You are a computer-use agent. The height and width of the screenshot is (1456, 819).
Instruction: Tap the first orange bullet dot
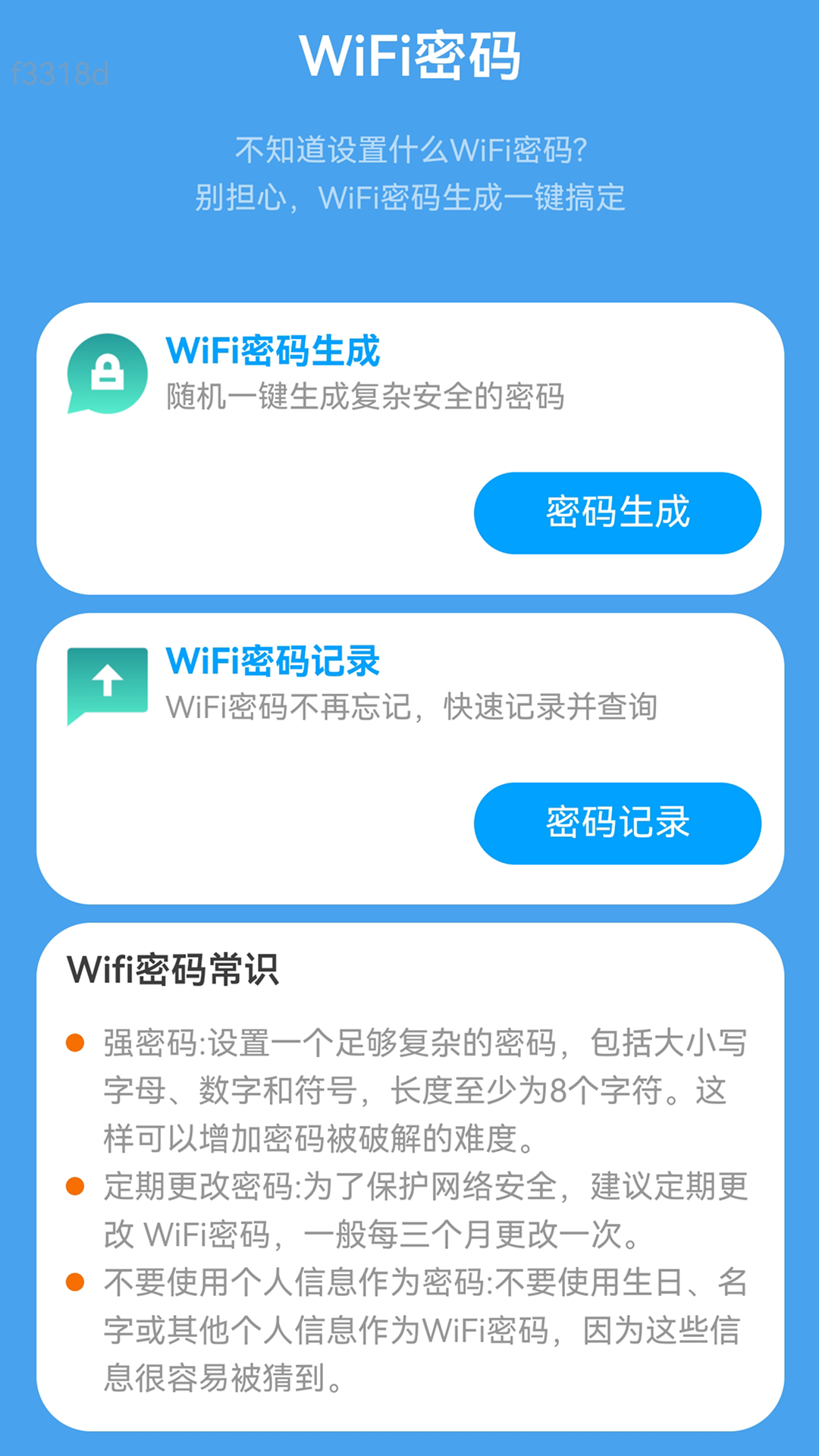pos(74,1043)
